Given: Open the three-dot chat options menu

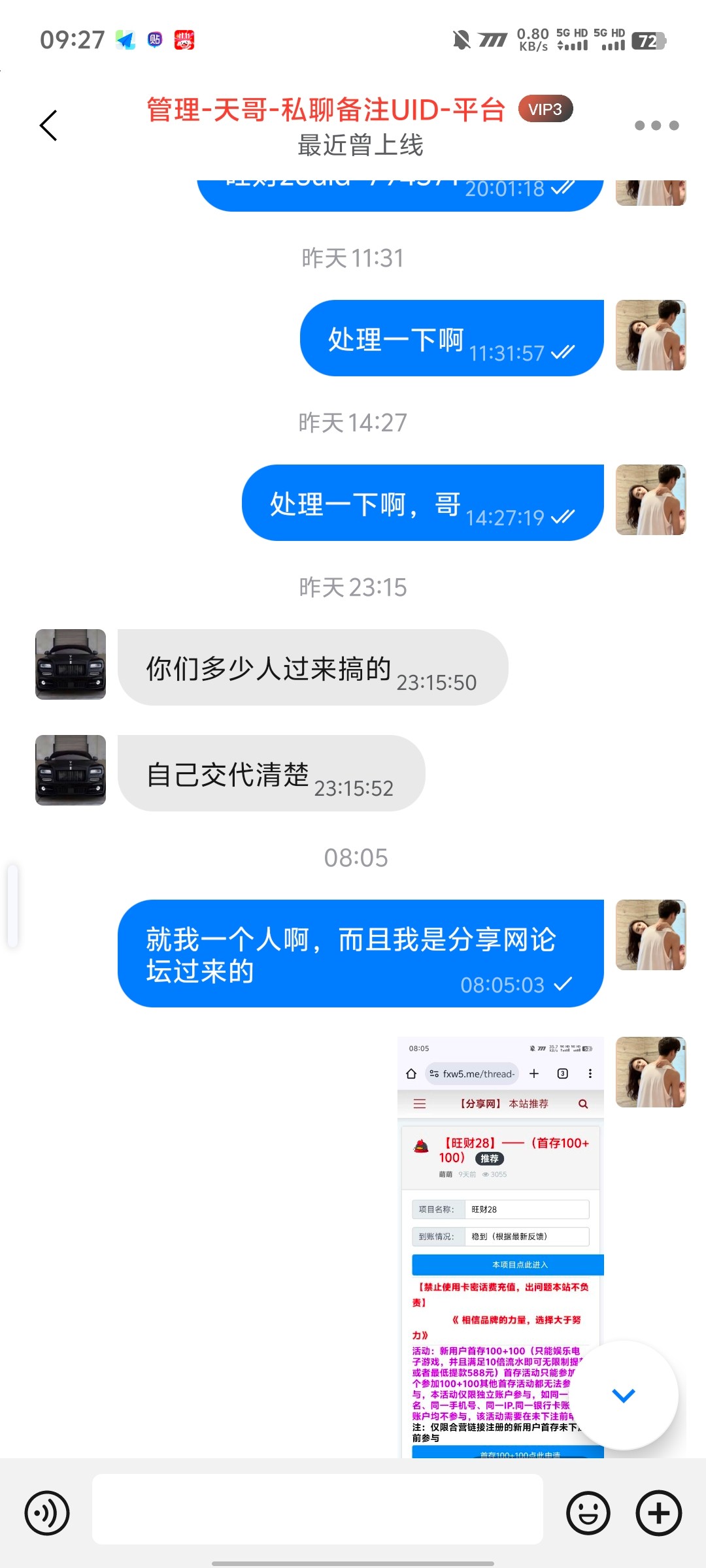Looking at the screenshot, I should click(x=656, y=125).
